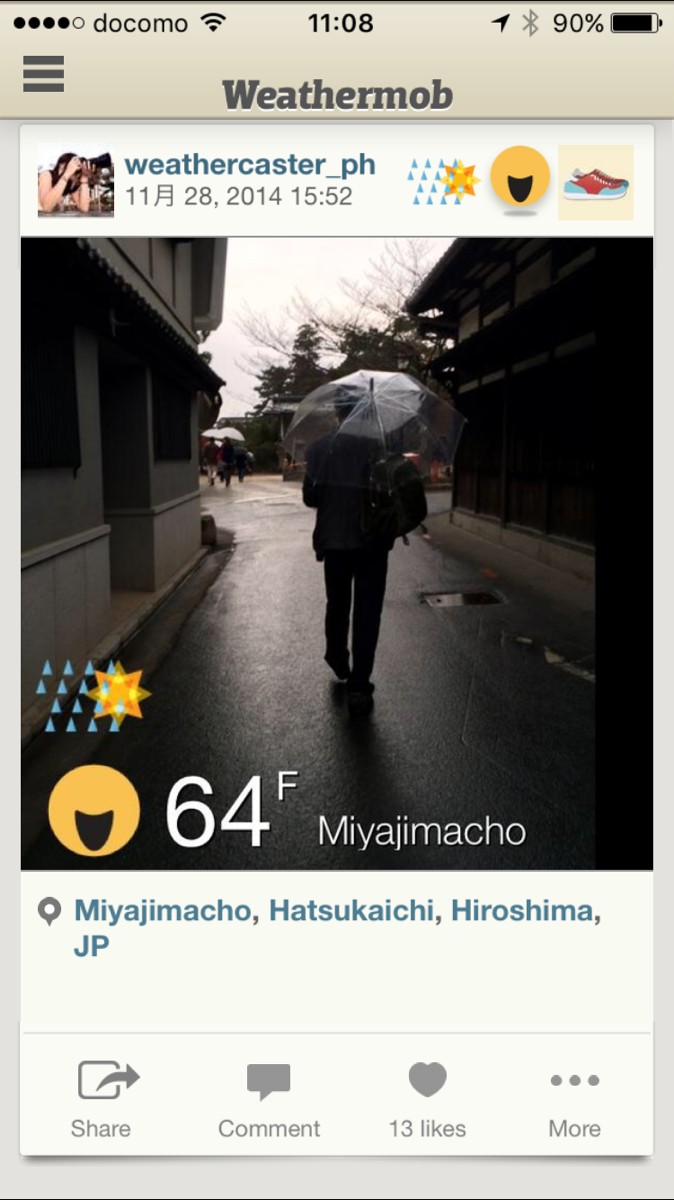Open weathercaster_ph's profile picture

pyautogui.click(x=76, y=181)
